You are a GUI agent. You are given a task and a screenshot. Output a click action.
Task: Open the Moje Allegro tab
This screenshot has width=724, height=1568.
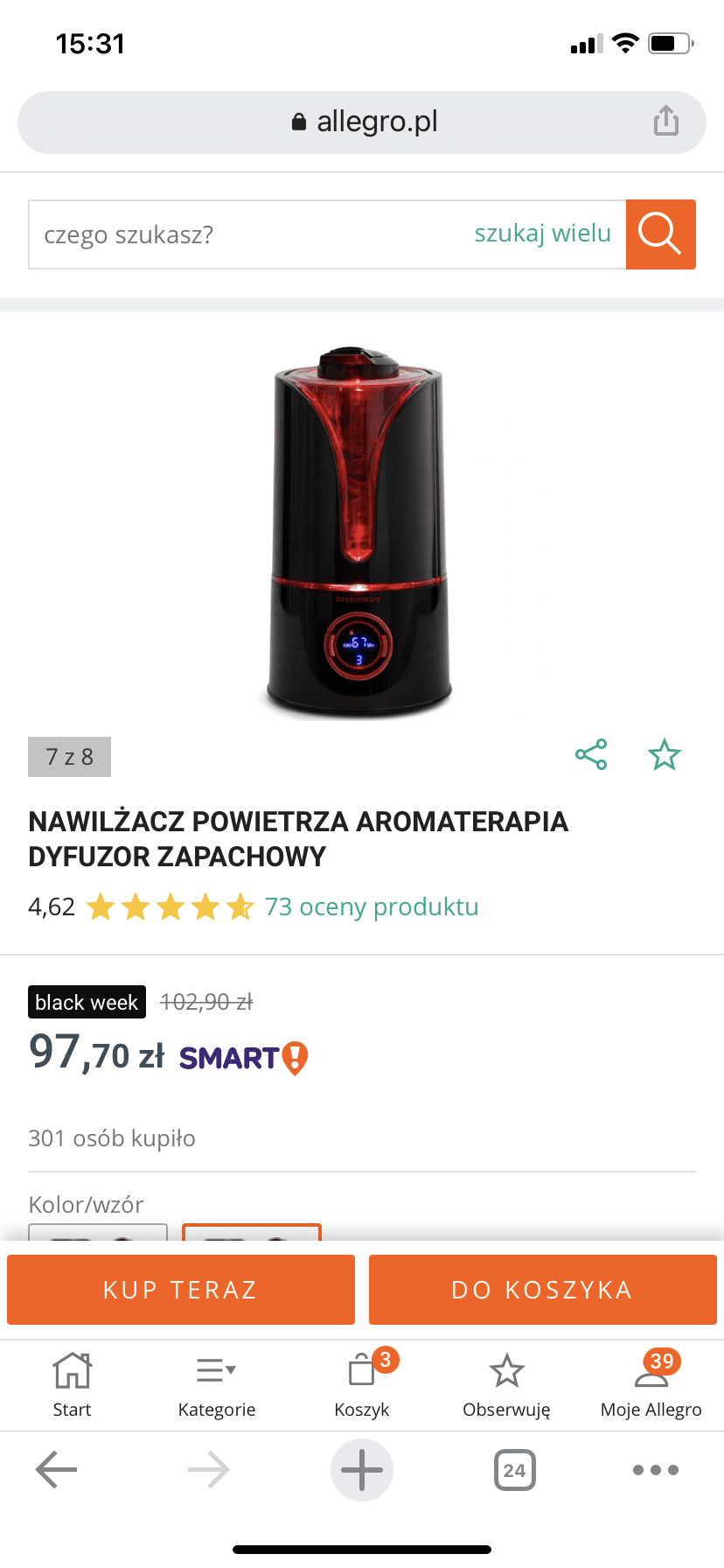(x=651, y=1384)
